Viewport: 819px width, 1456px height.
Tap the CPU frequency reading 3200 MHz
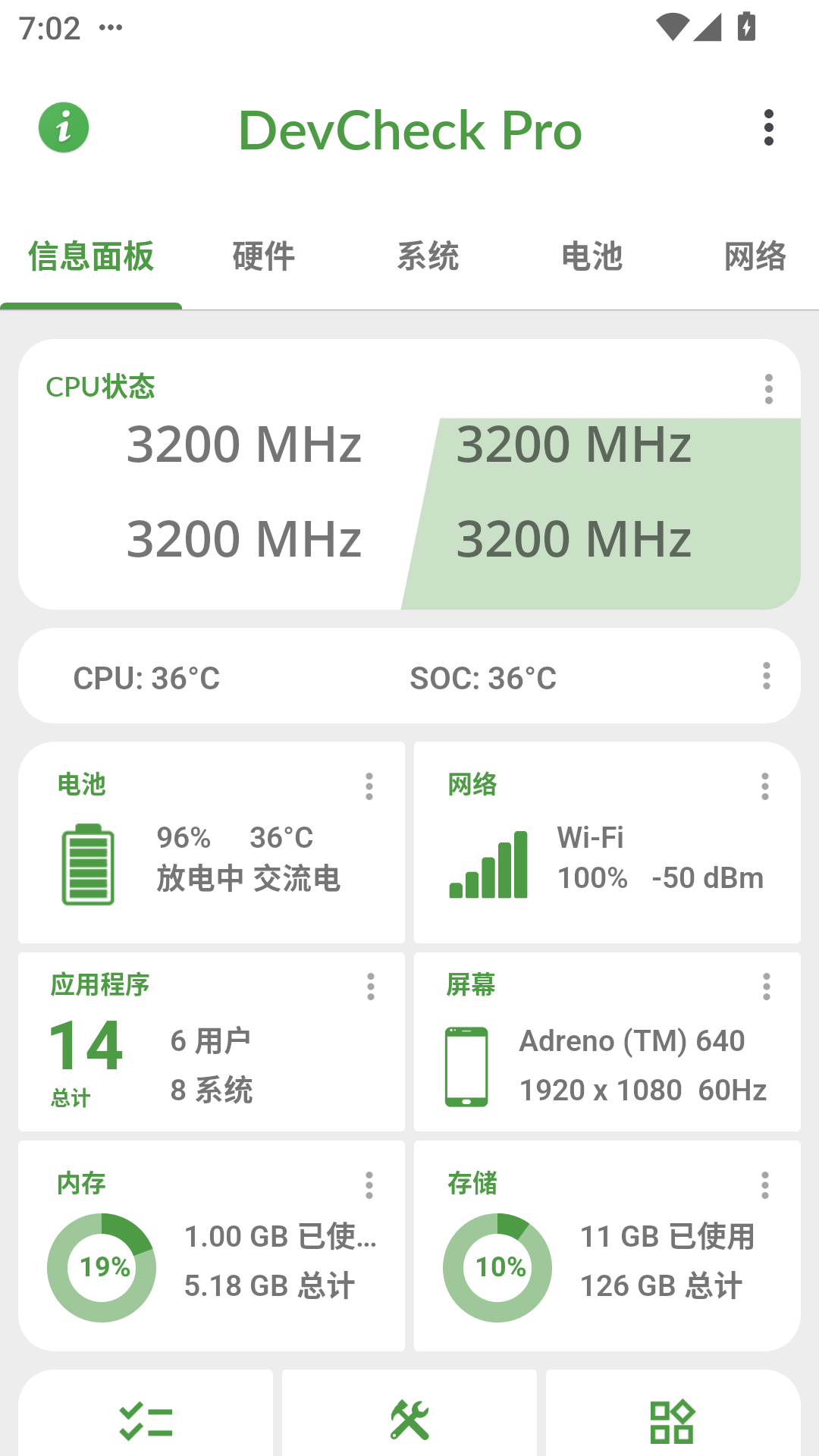click(246, 446)
